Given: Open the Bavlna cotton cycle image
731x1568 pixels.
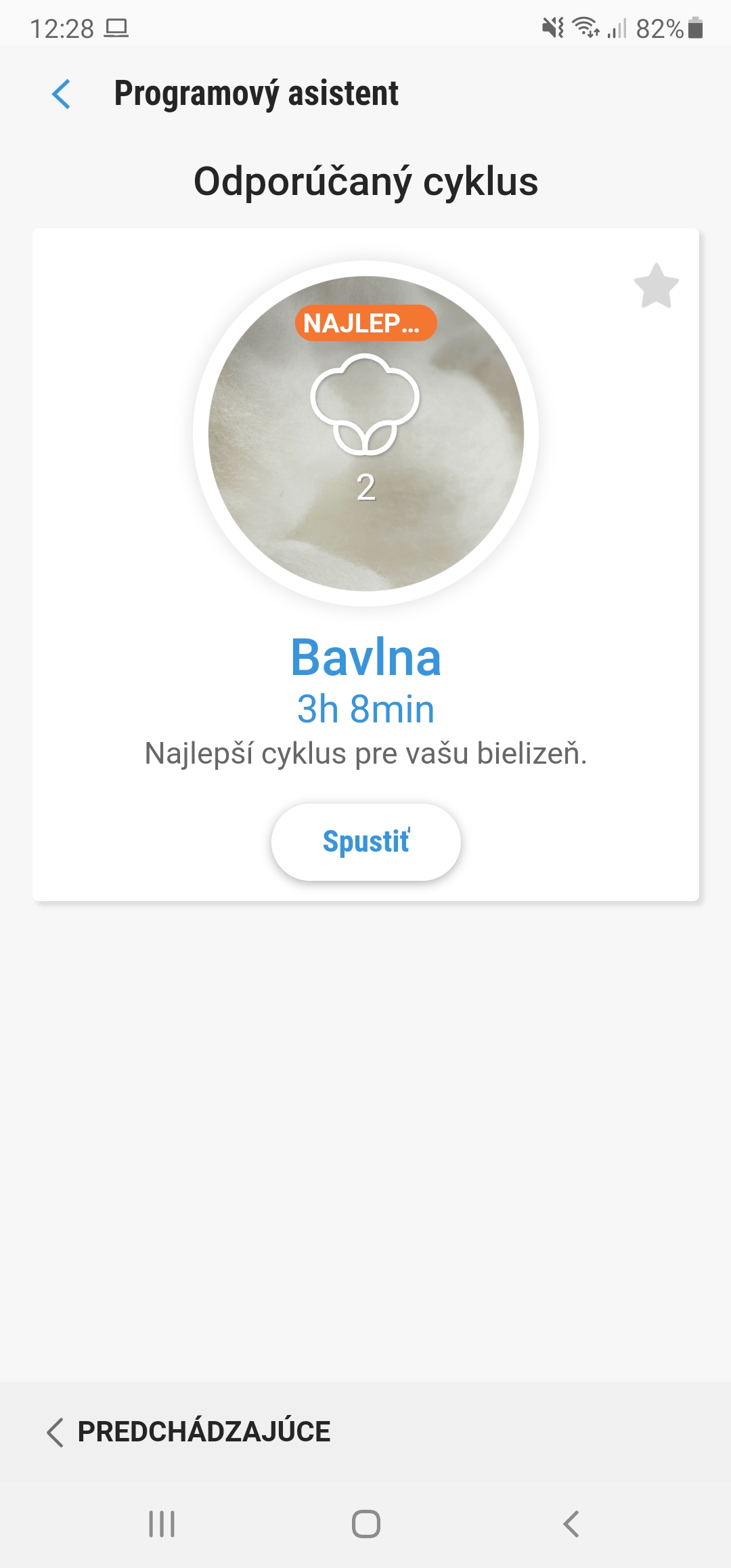Looking at the screenshot, I should [x=365, y=433].
